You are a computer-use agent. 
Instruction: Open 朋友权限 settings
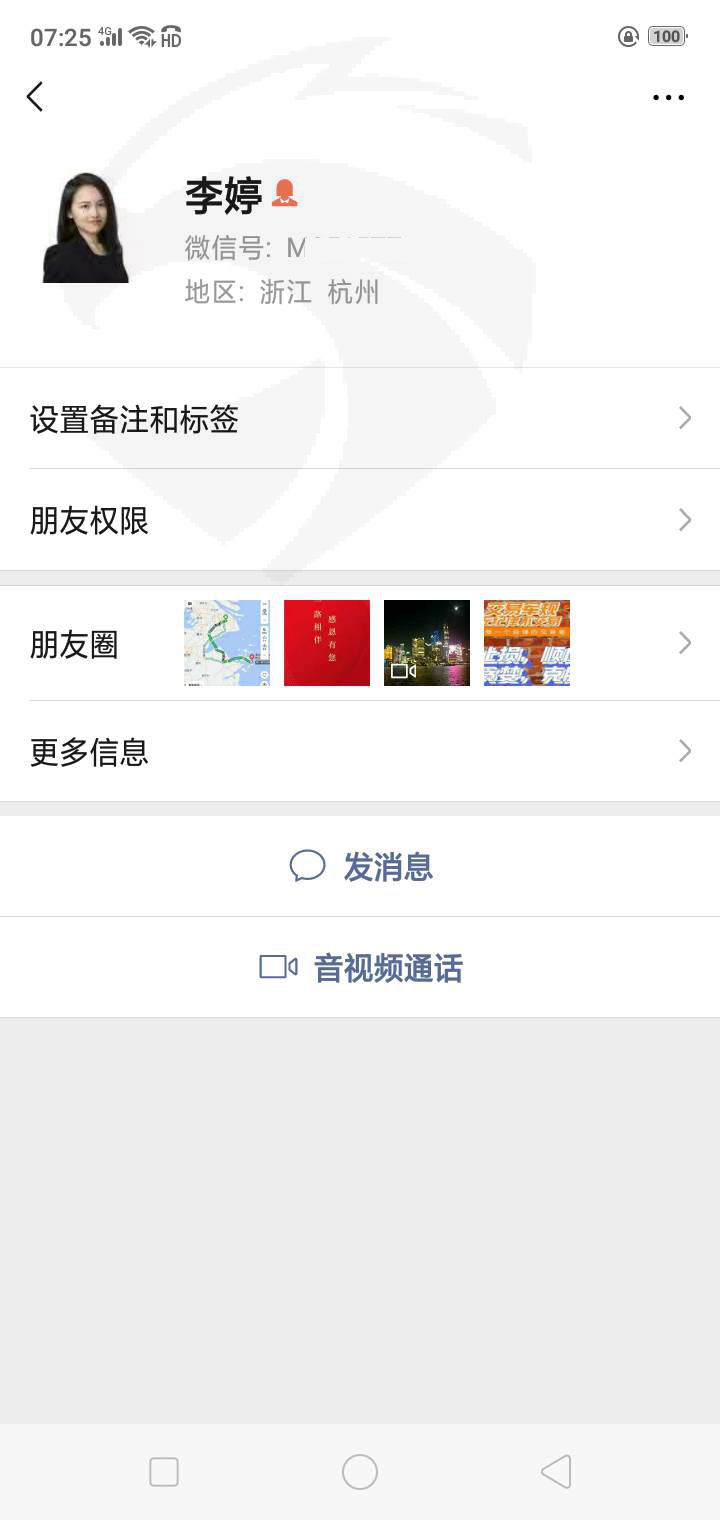pos(360,520)
